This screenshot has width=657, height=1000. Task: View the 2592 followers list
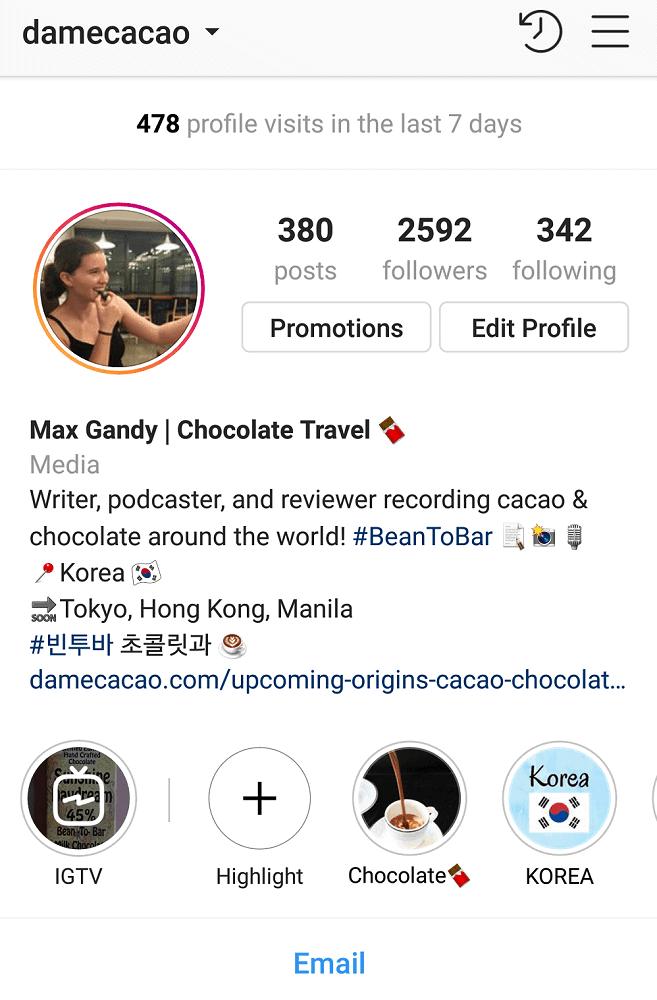click(434, 248)
